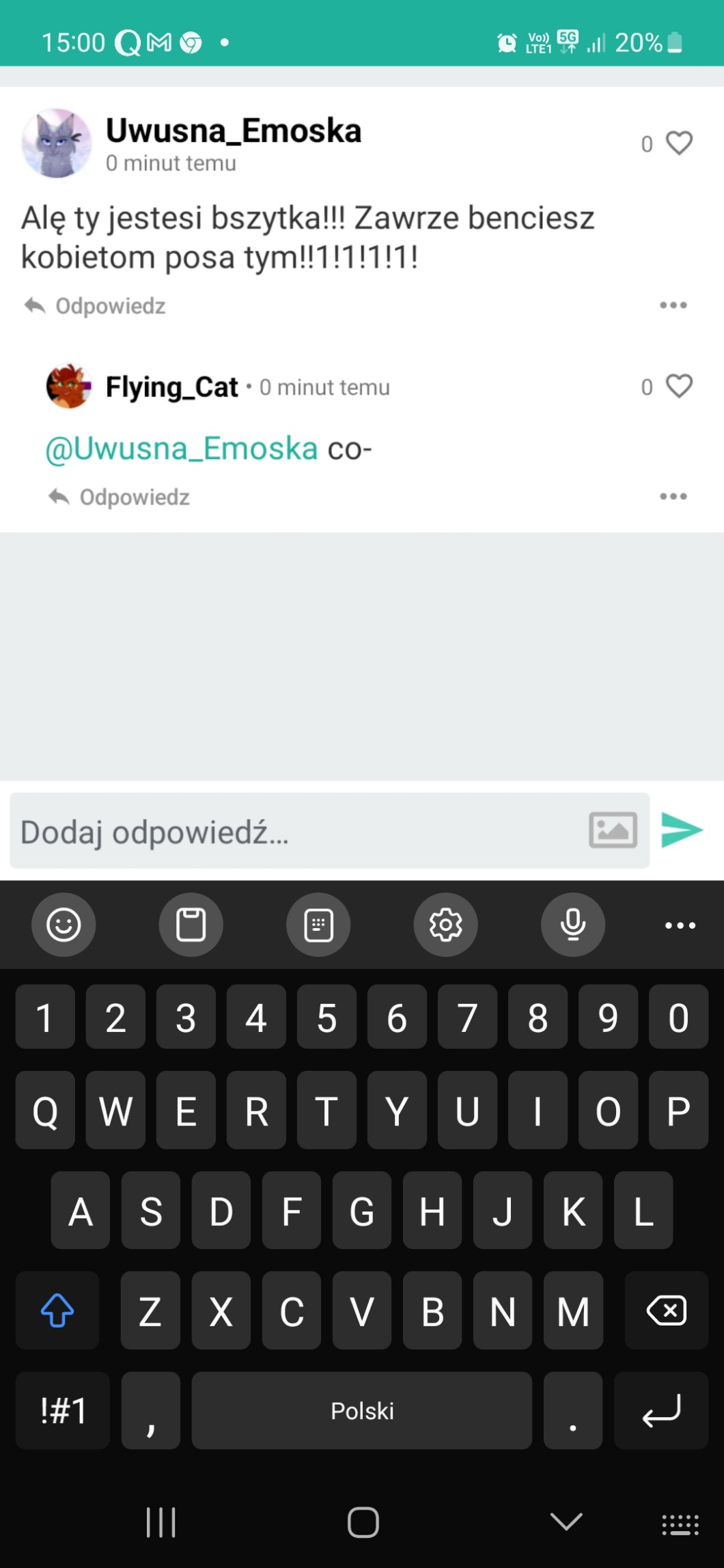Open the keyboard clipboard
The image size is (724, 1568).
pos(191,925)
